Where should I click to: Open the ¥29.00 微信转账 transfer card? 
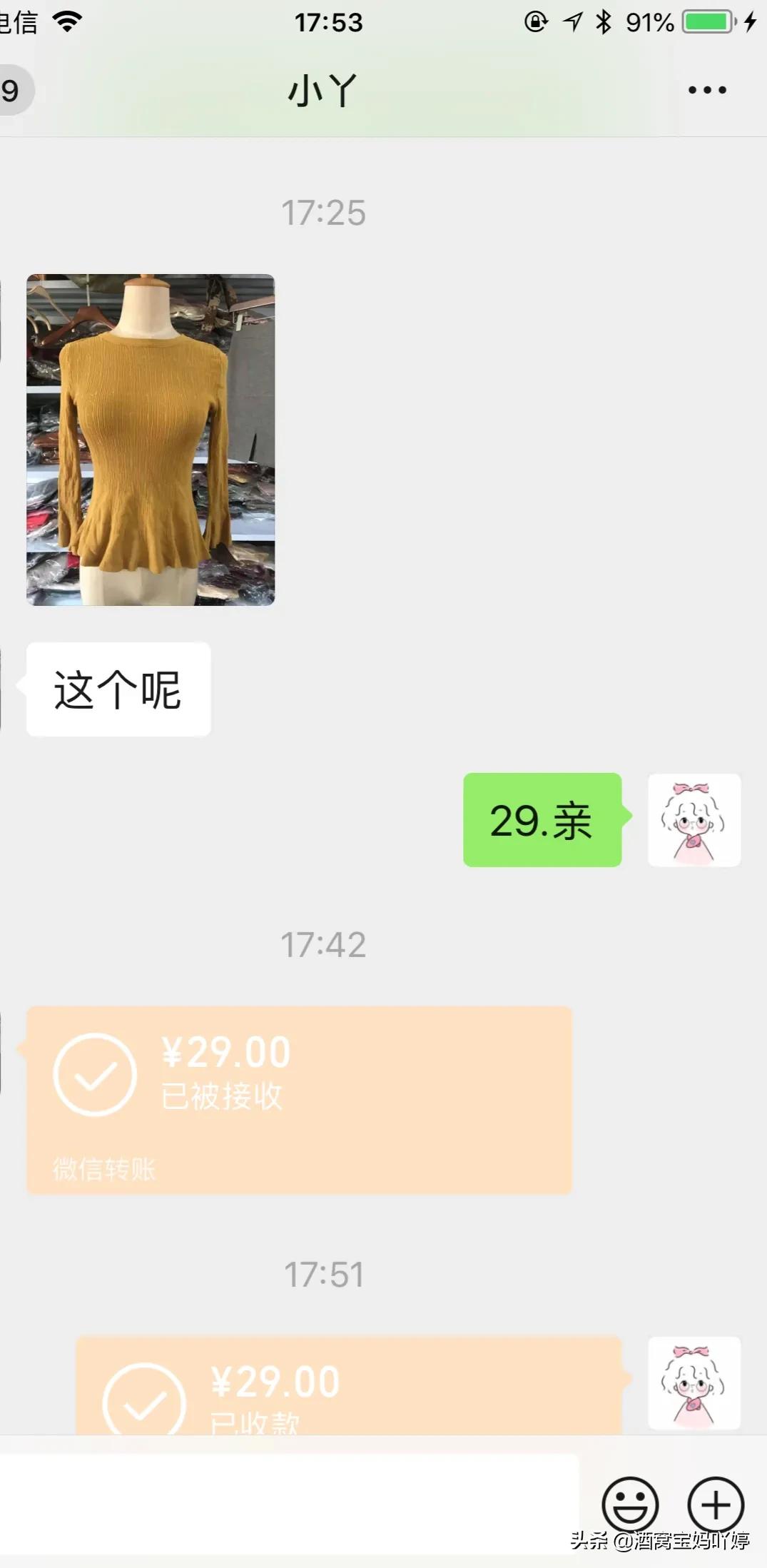coord(298,1099)
